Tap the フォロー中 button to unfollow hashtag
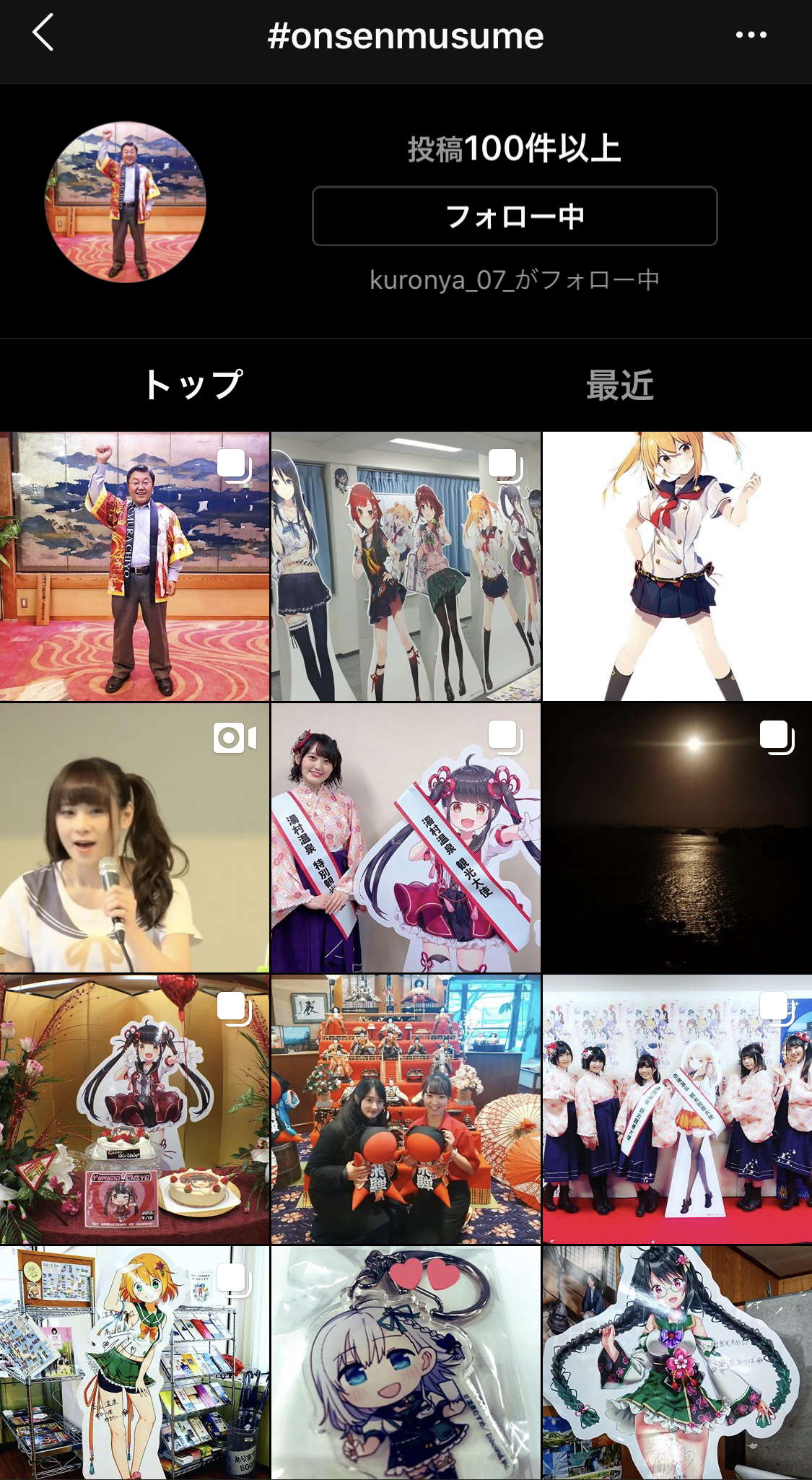The image size is (812, 1480). pos(515,216)
